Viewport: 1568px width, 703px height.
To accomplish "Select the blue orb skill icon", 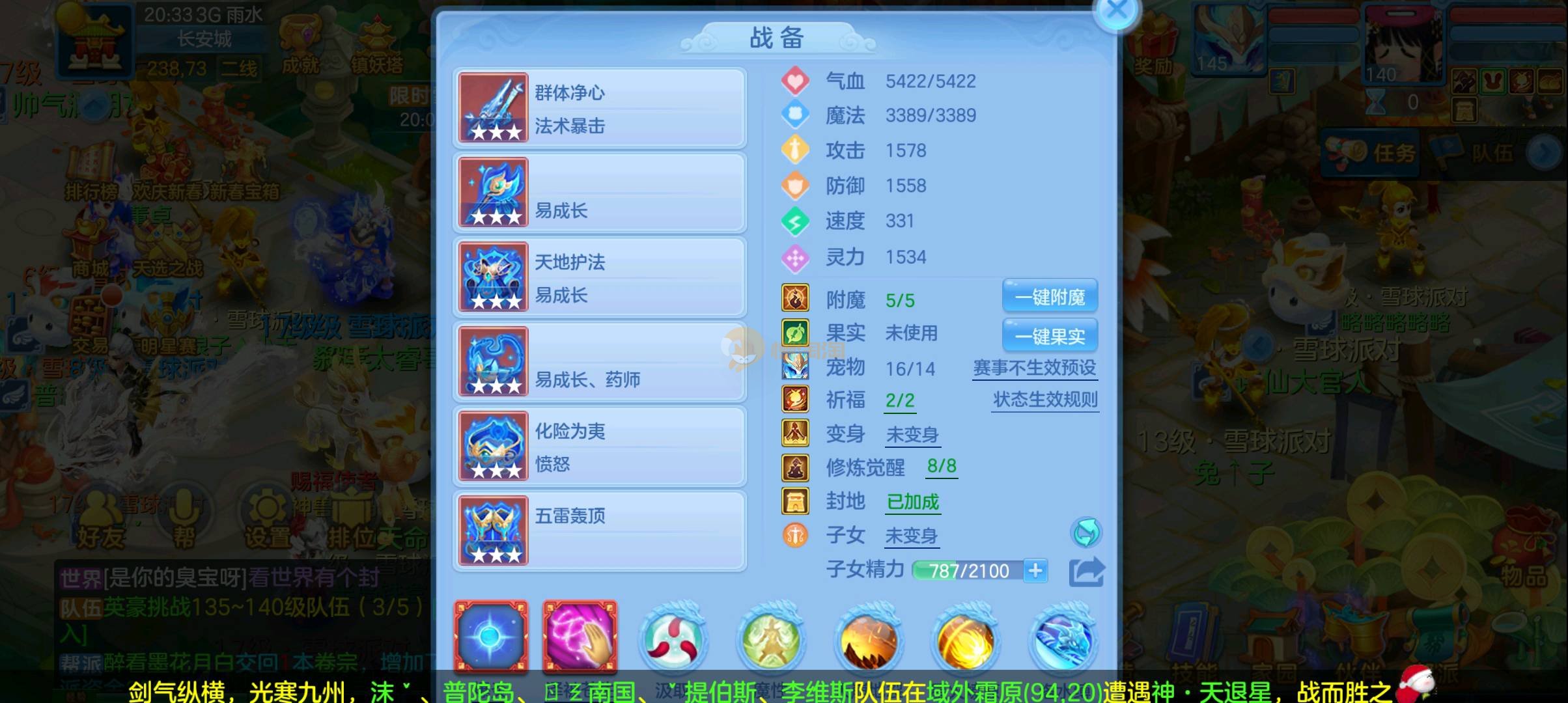I will coord(491,637).
